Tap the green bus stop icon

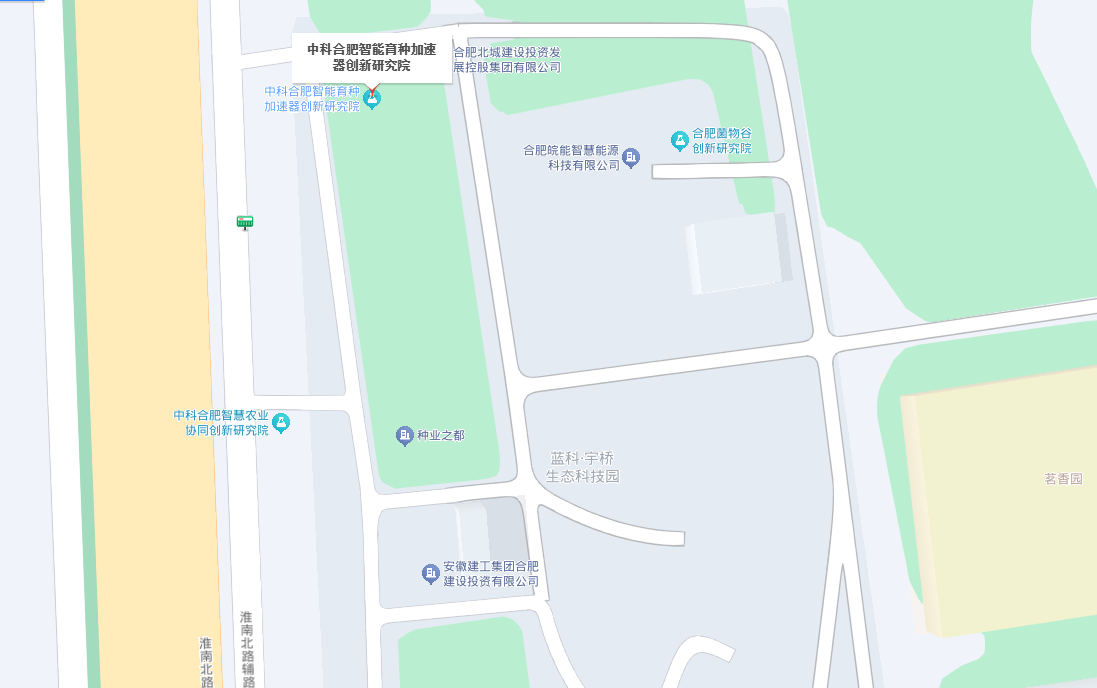point(245,222)
